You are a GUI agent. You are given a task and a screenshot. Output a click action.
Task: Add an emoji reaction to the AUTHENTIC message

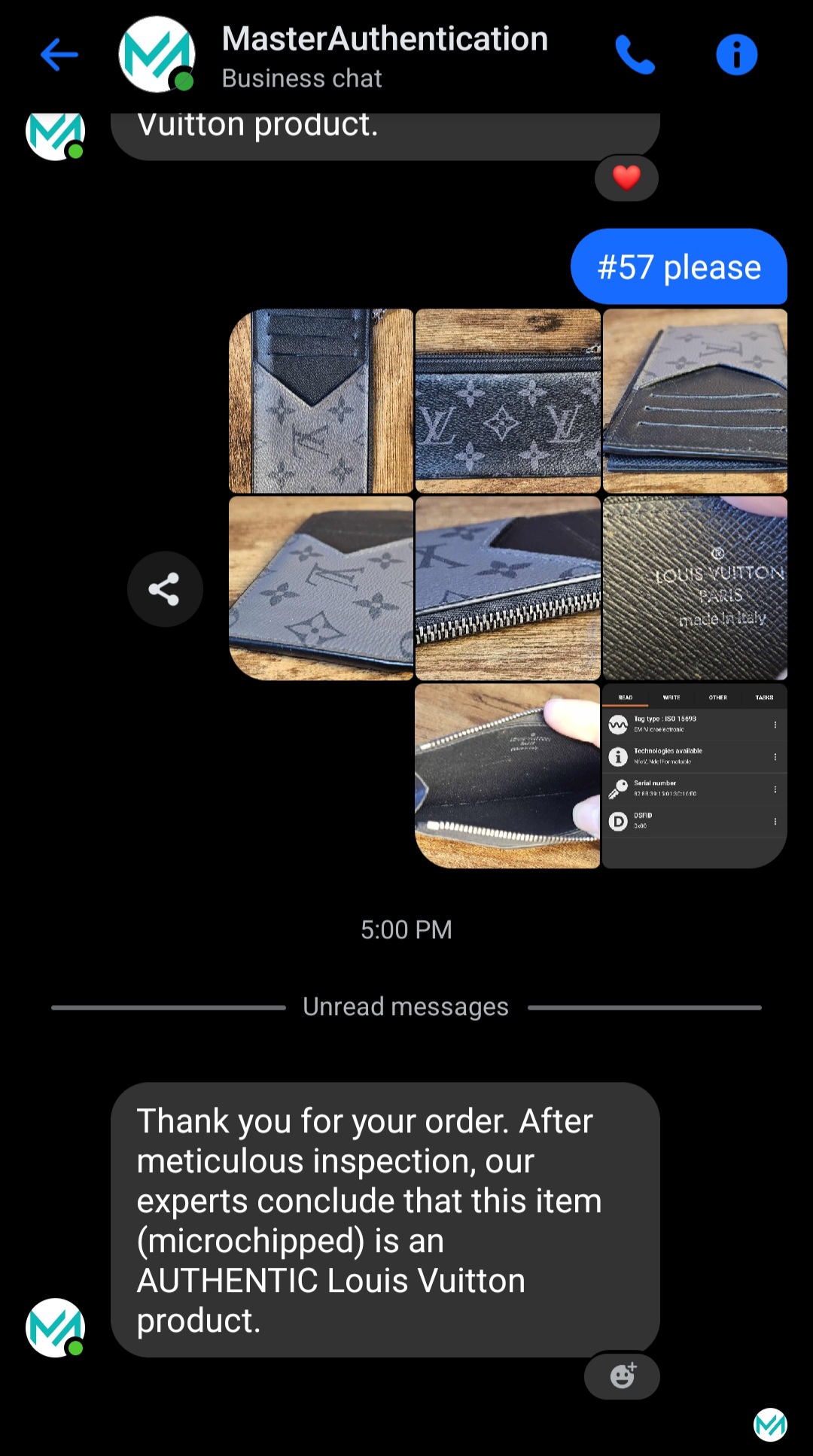[x=622, y=1375]
